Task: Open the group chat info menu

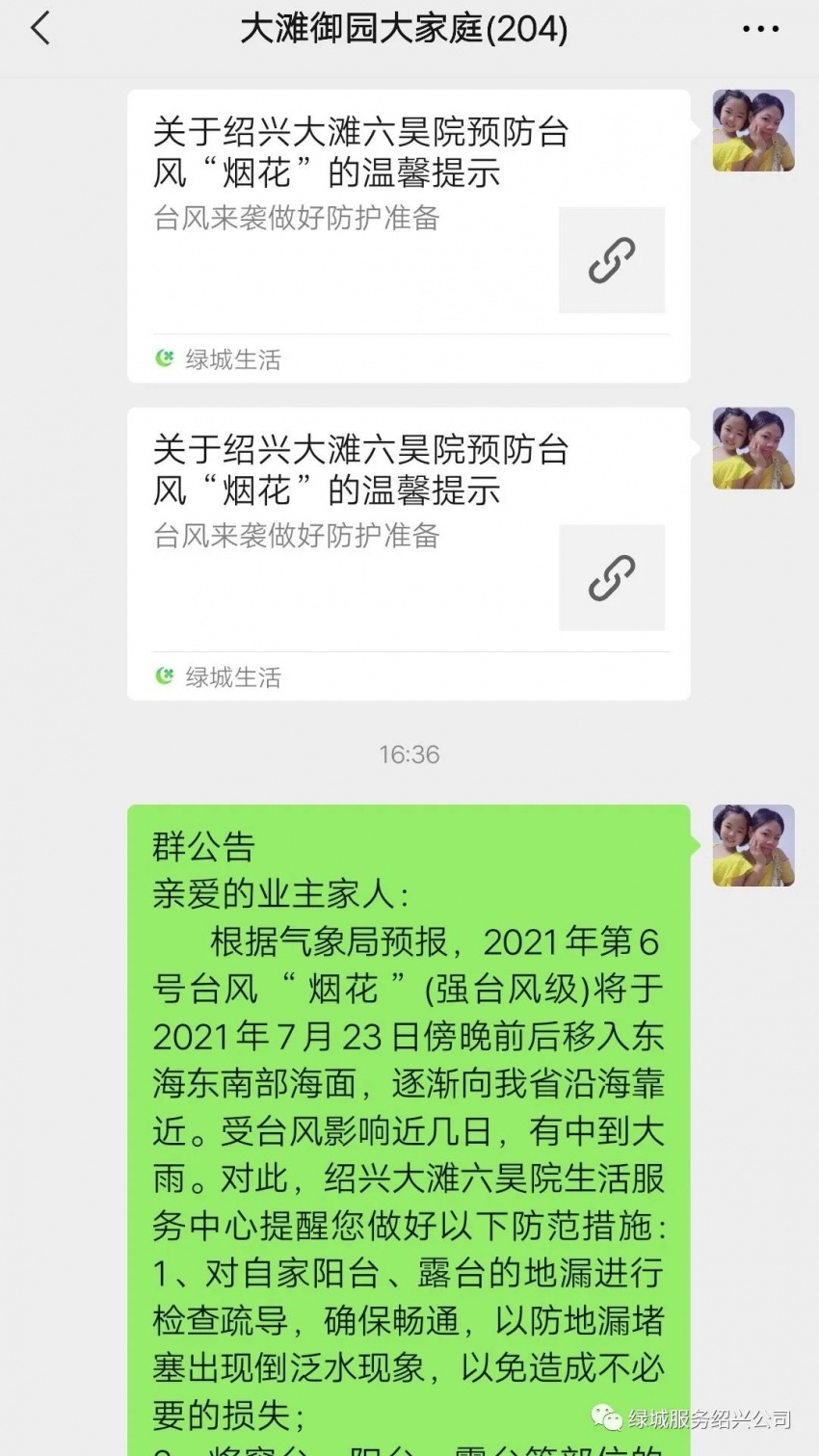Action: coord(759,29)
